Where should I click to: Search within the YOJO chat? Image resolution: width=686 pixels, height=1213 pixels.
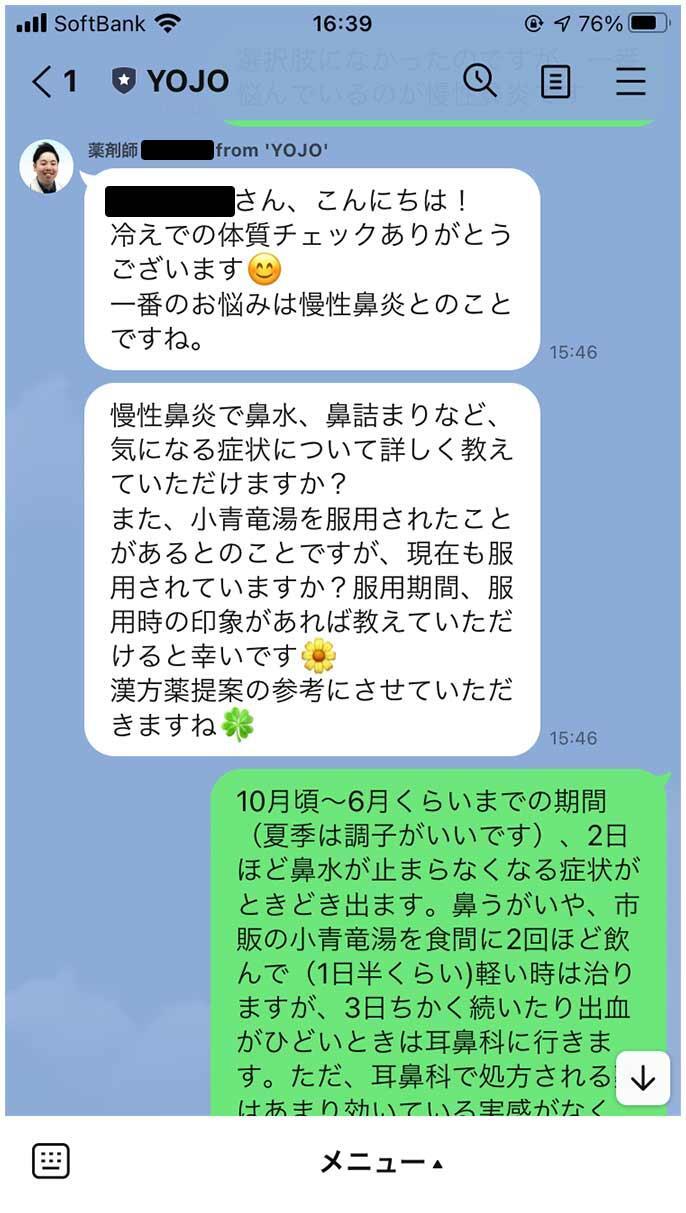480,81
